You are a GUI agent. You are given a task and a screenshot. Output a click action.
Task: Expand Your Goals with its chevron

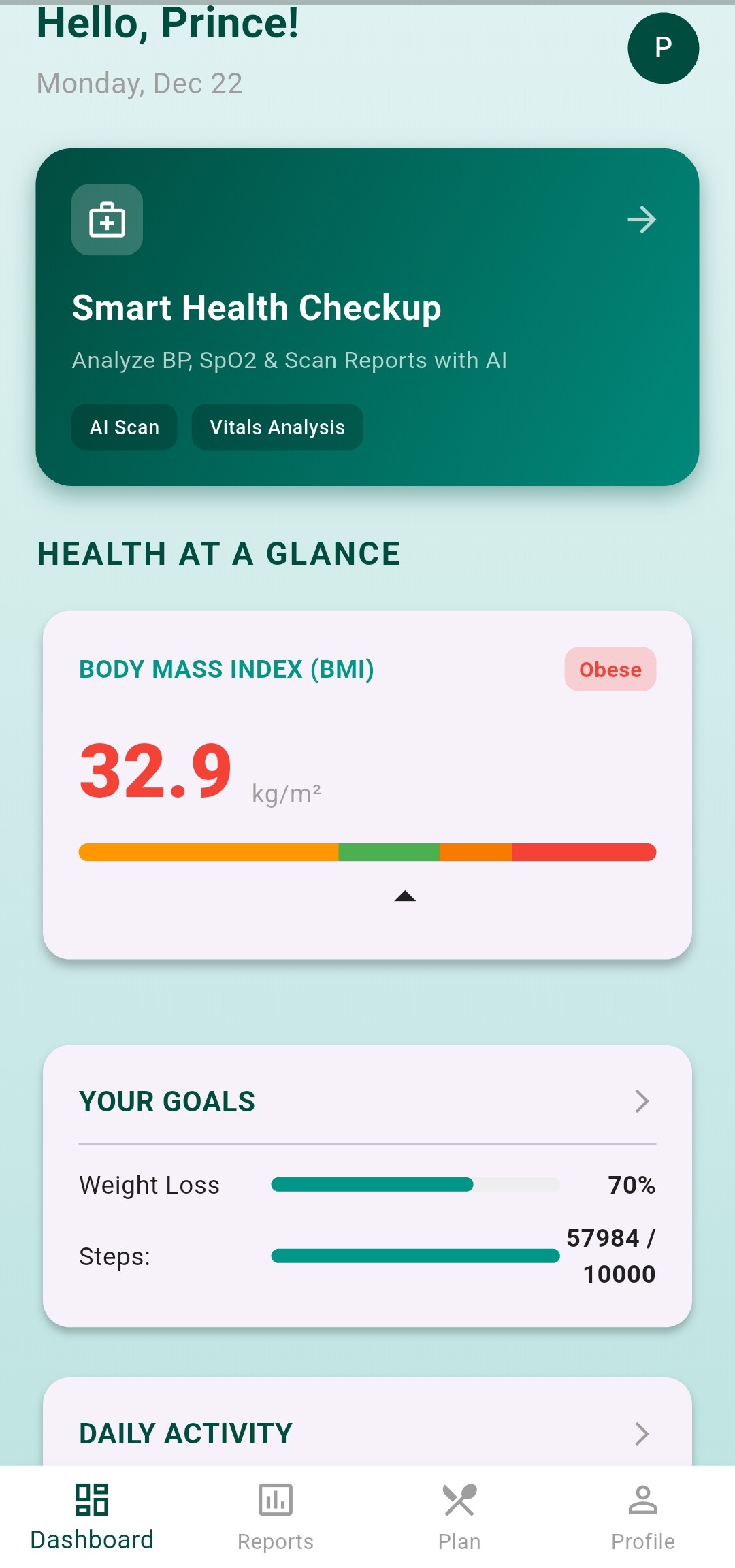pos(640,1102)
